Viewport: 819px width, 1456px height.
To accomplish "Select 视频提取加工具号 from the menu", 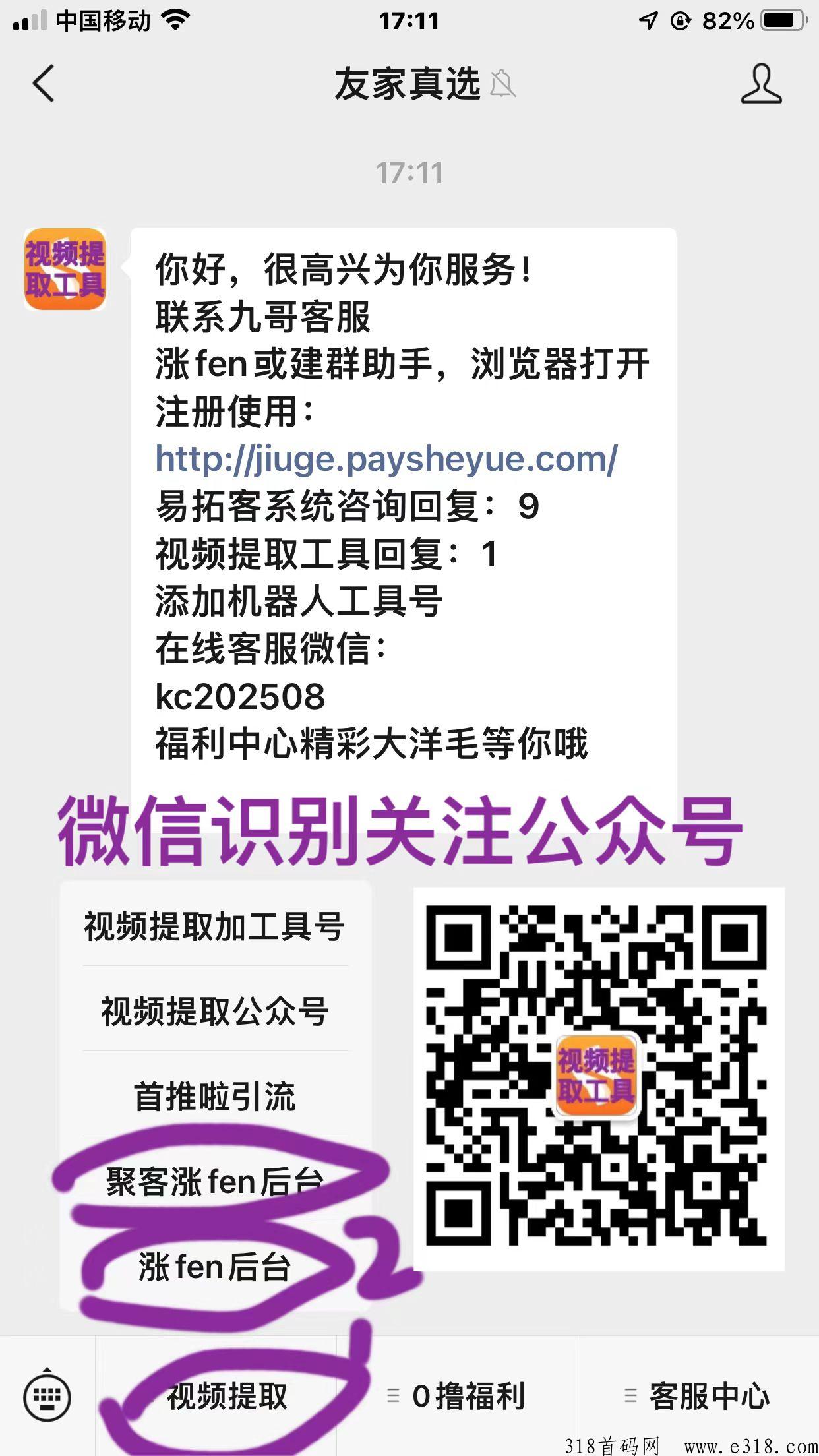I will click(x=215, y=926).
